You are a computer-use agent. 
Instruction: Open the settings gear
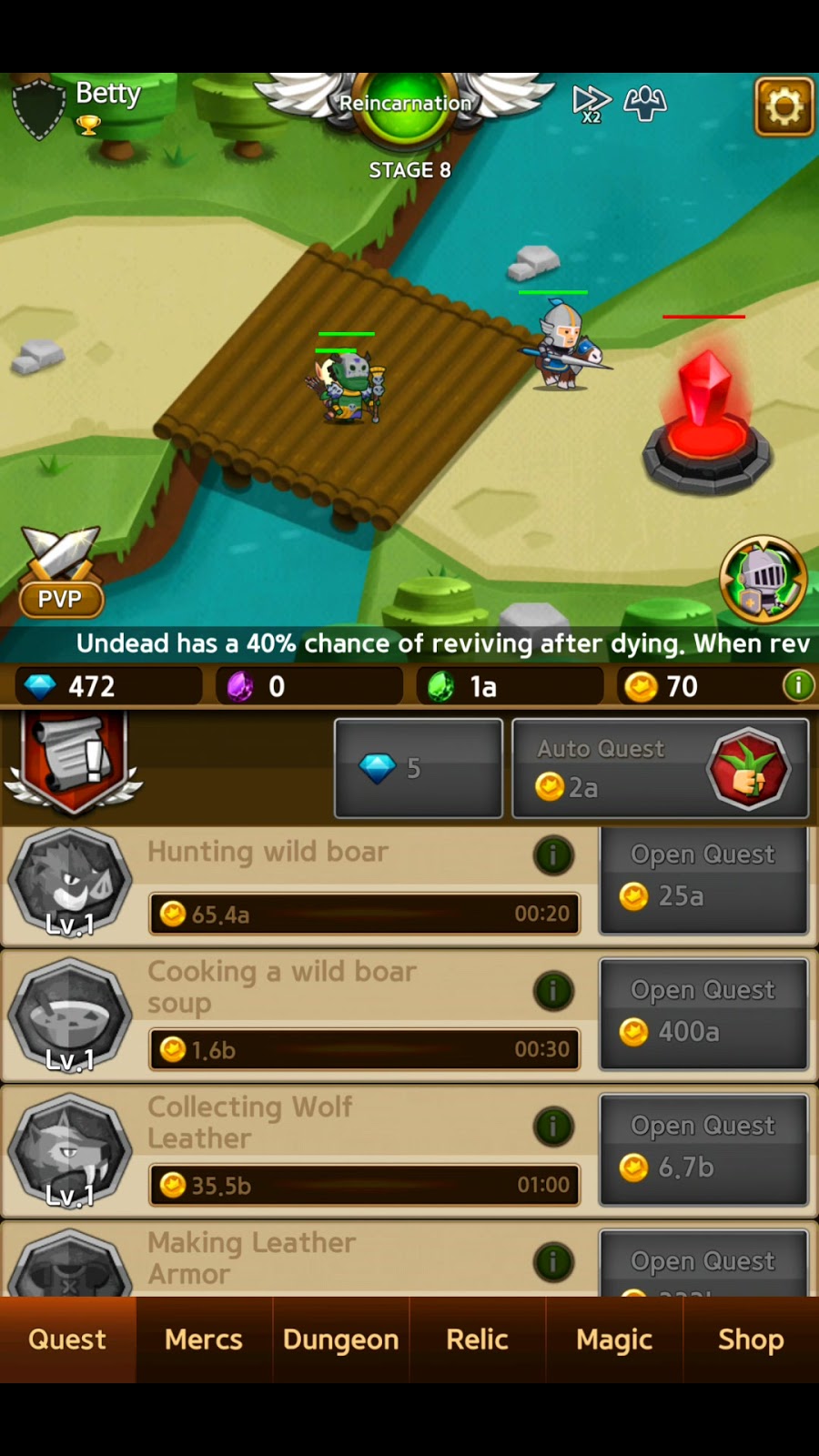point(784,106)
